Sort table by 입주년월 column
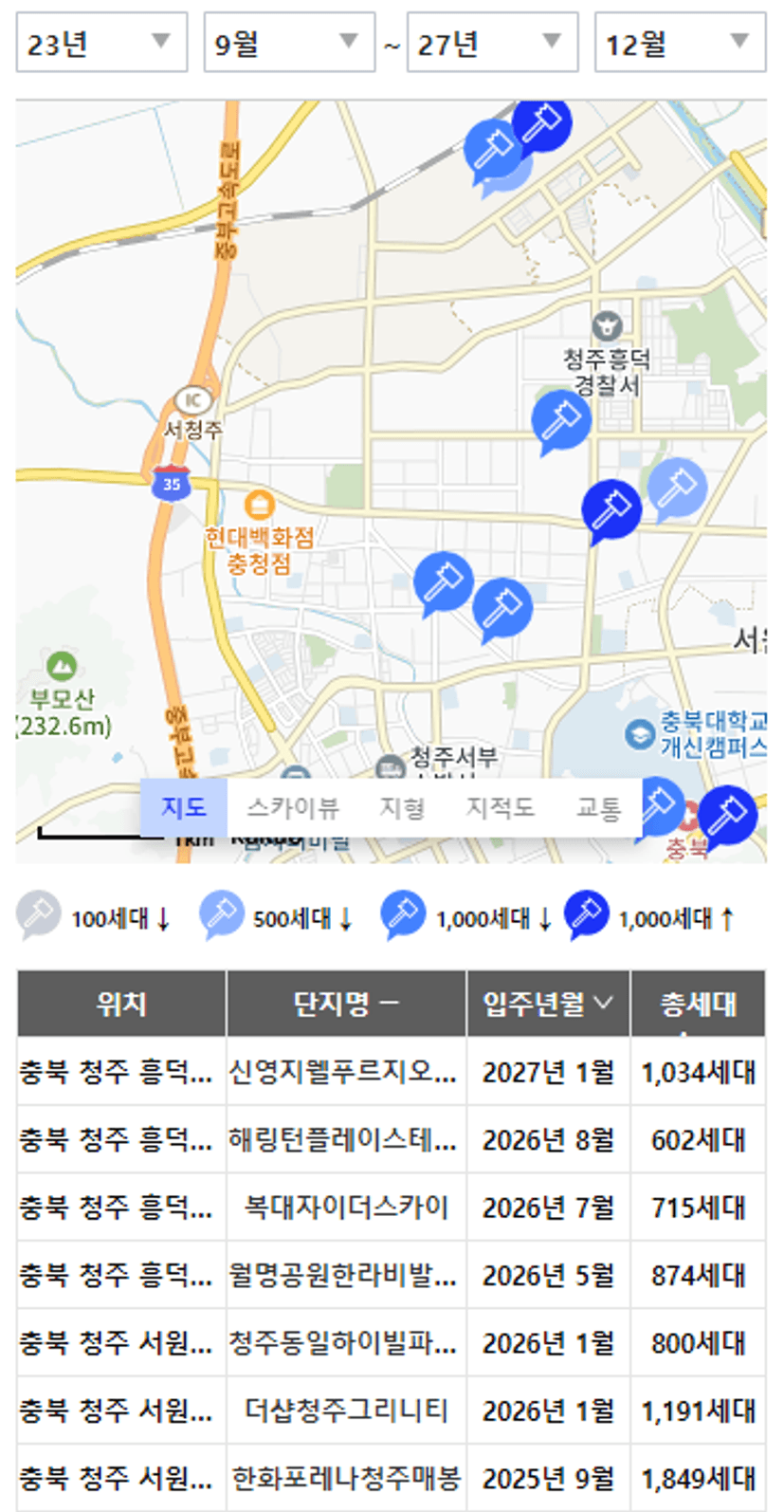This screenshot has height=1512, width=784. point(548,1004)
